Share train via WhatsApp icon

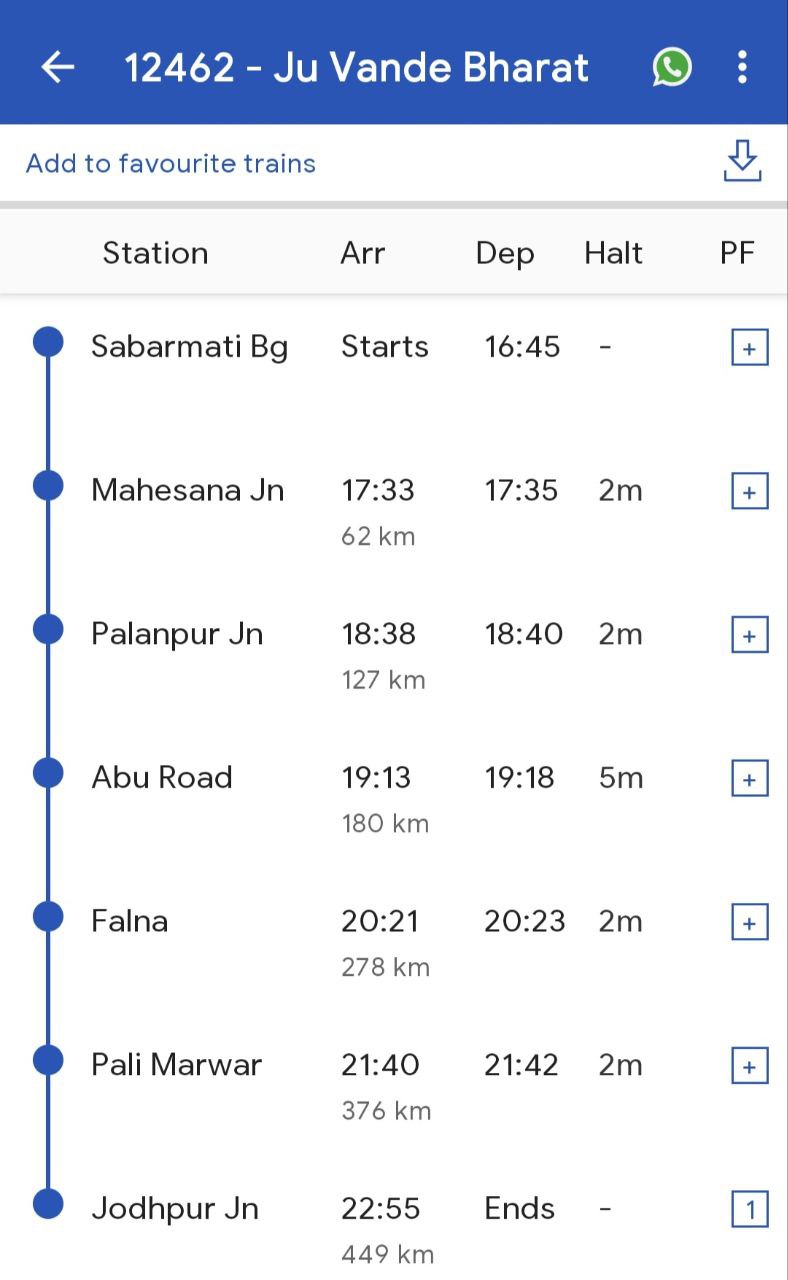(671, 67)
